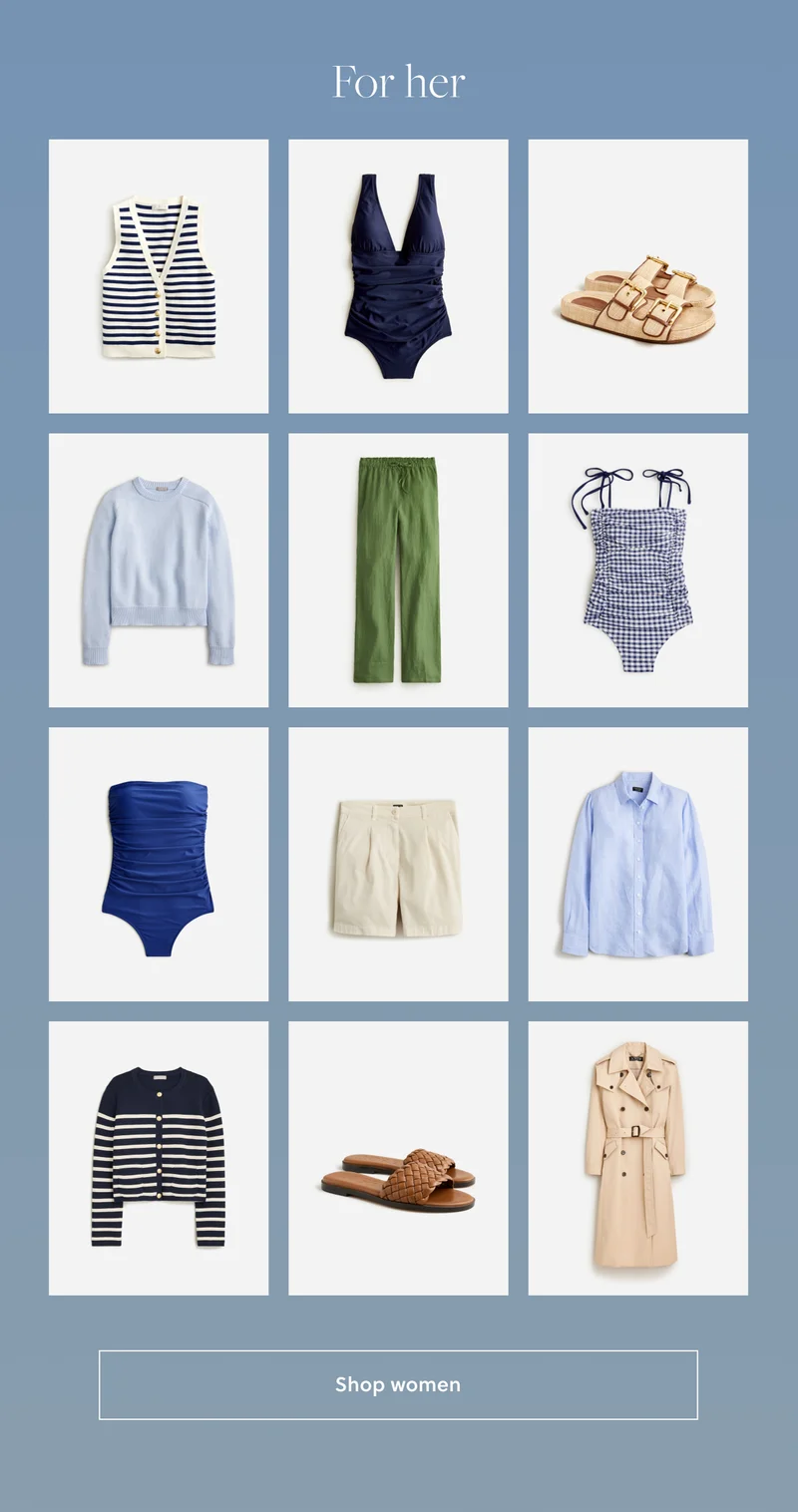
Task: Tap the Shop women button
Action: pyautogui.click(x=398, y=1384)
